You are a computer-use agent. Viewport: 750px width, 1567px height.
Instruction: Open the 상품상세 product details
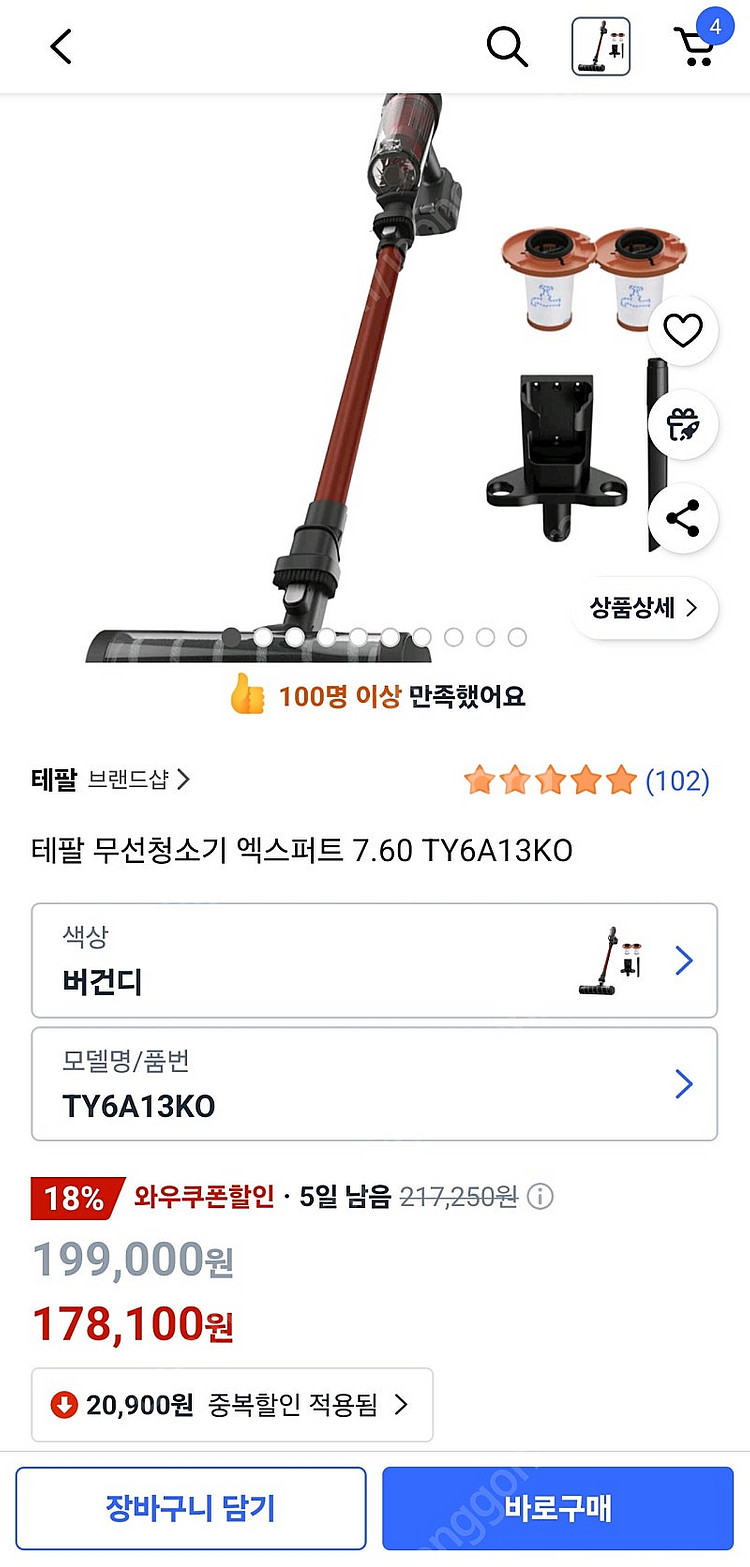coord(644,608)
